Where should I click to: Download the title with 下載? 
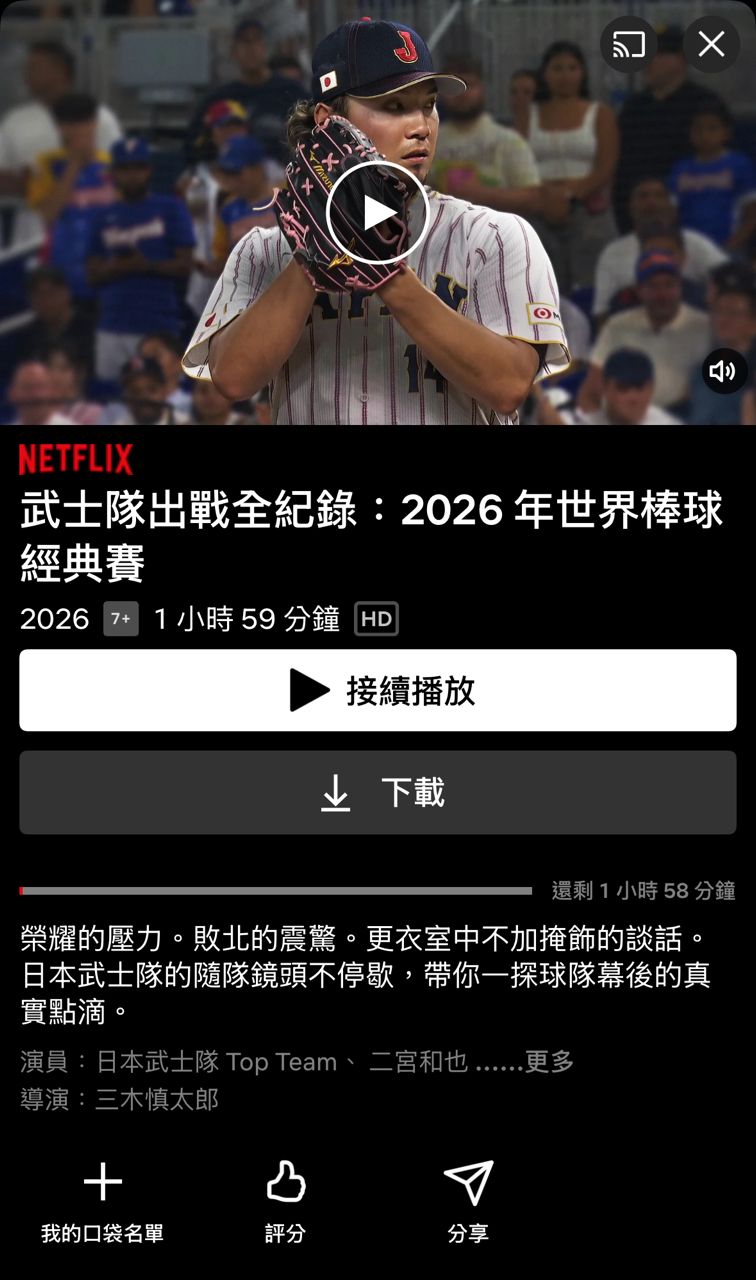coord(378,793)
